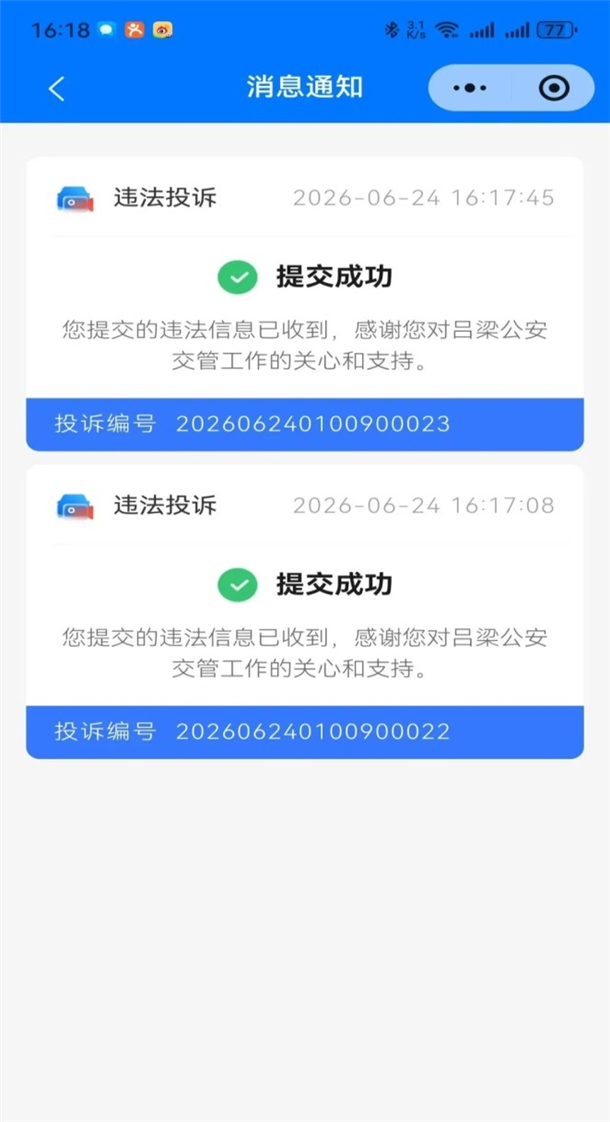The width and height of the screenshot is (610, 1122).
Task: Go back using the top-left arrow
Action: click(57, 89)
